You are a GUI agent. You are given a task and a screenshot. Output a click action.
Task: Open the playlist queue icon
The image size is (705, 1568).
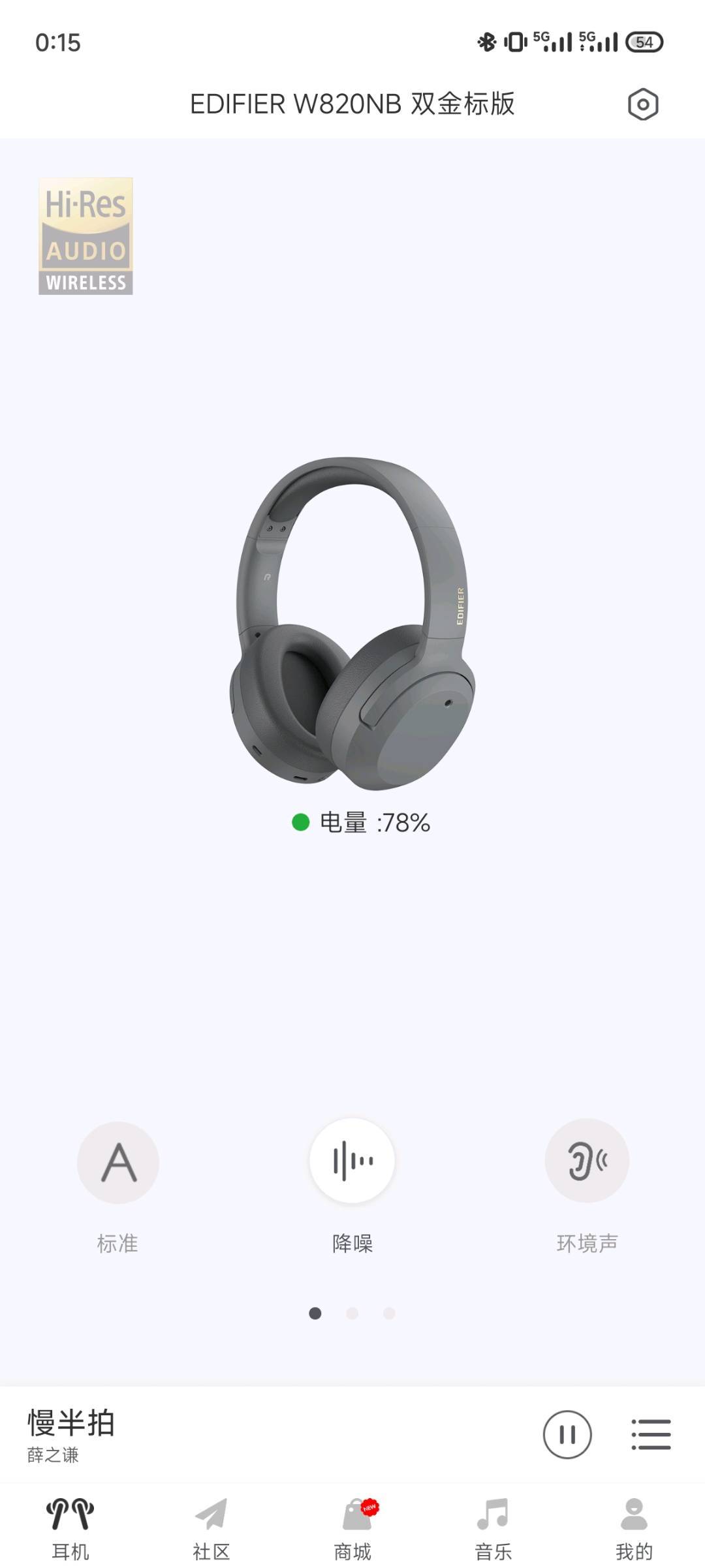pos(651,1434)
